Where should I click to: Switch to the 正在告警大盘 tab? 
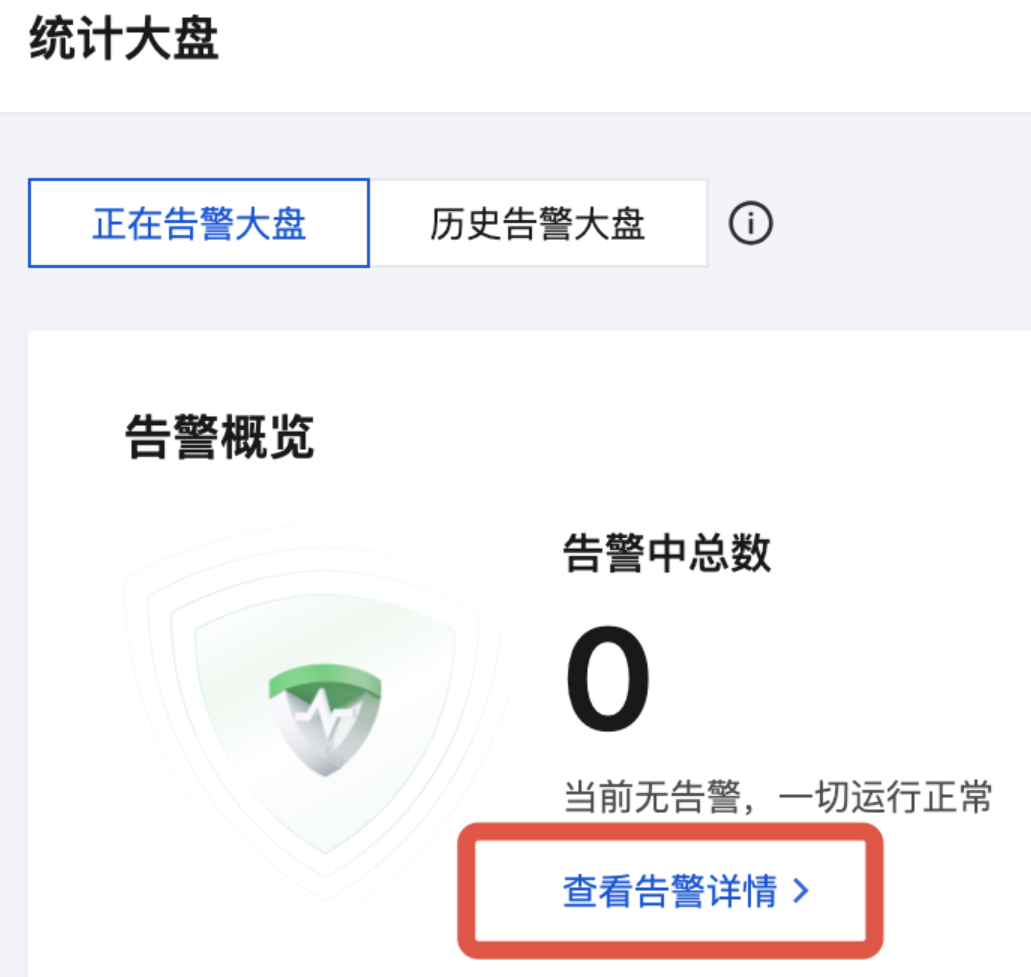pyautogui.click(x=199, y=223)
